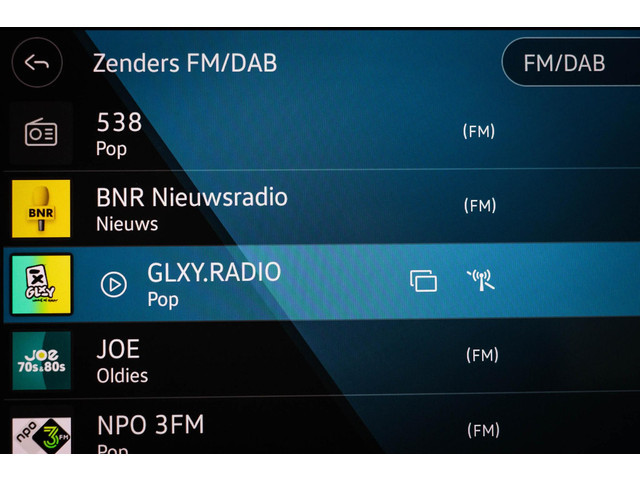Viewport: 640px width, 480px height.
Task: Open the GLXY.RADIO slideshow icon
Action: coord(424,282)
